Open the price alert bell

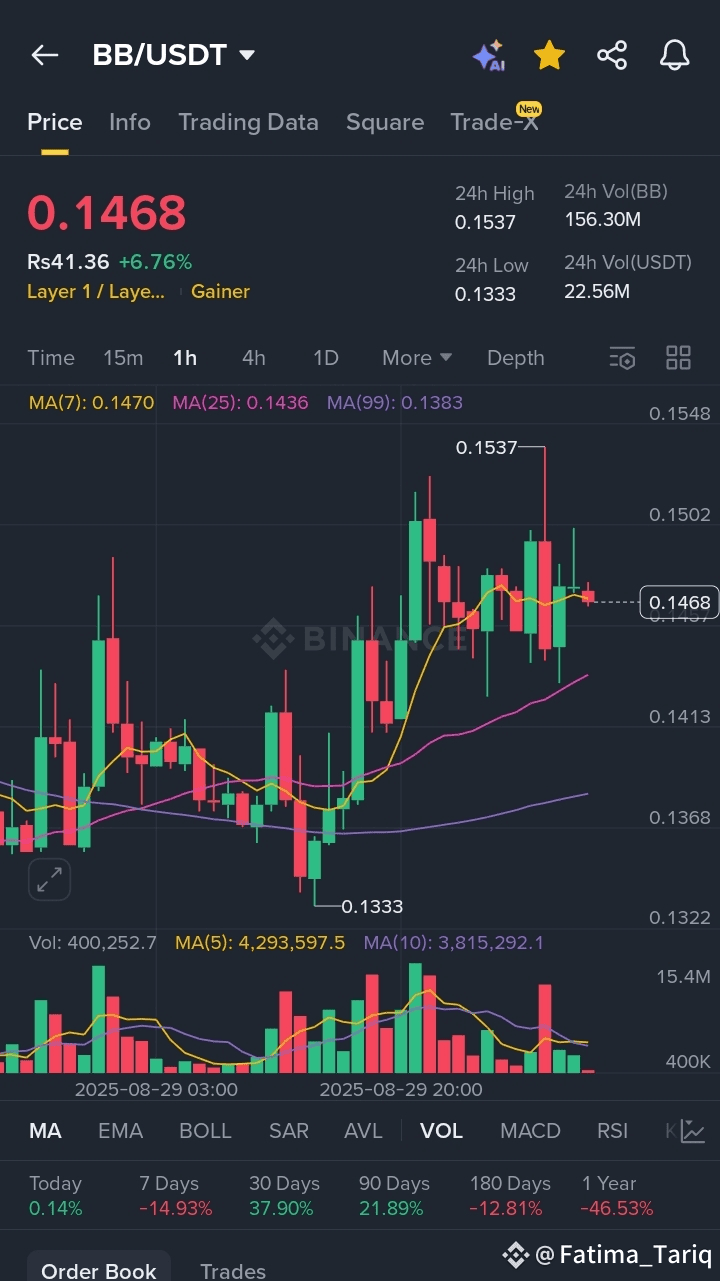pos(675,55)
